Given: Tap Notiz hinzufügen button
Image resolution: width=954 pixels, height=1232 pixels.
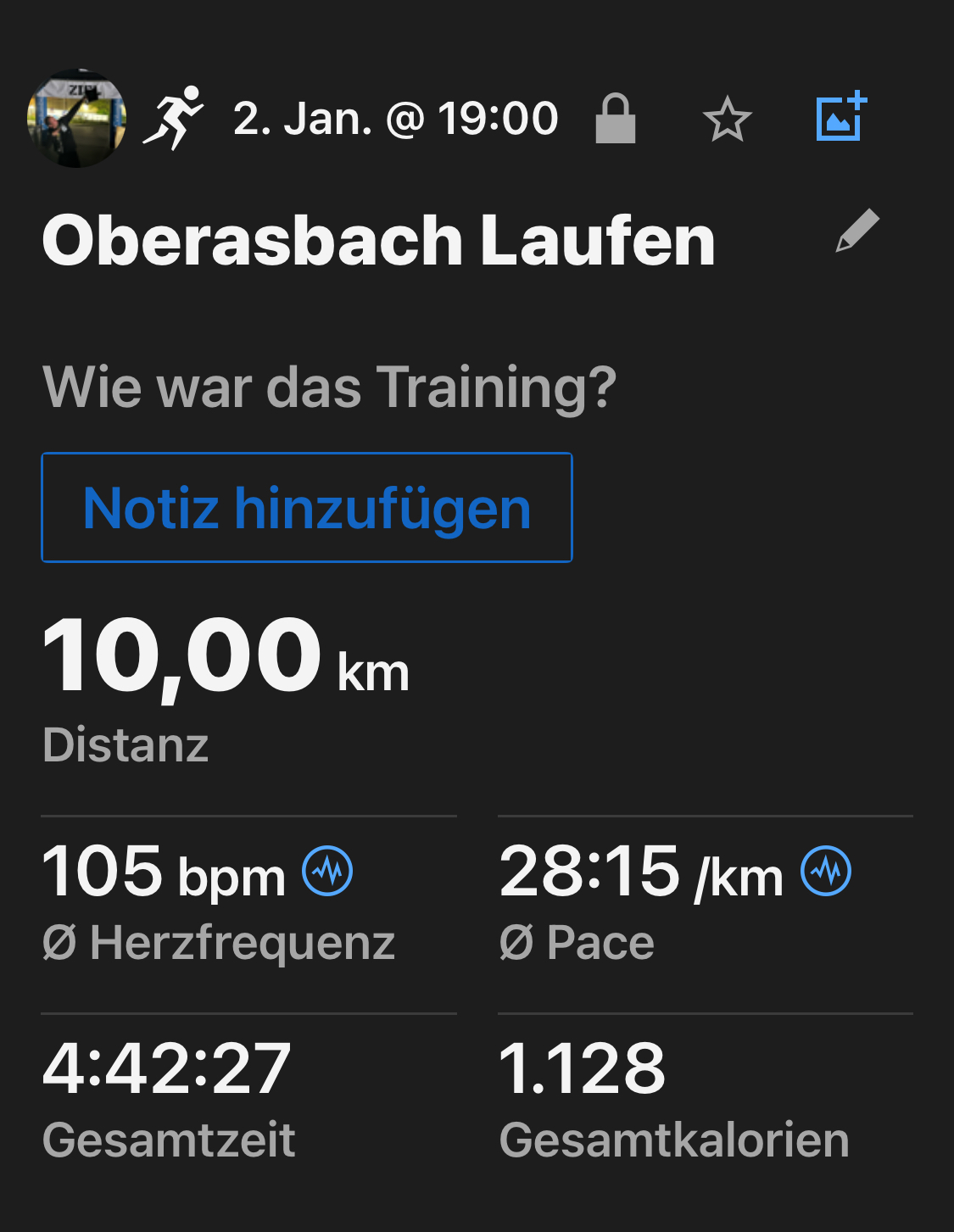Looking at the screenshot, I should tap(307, 508).
